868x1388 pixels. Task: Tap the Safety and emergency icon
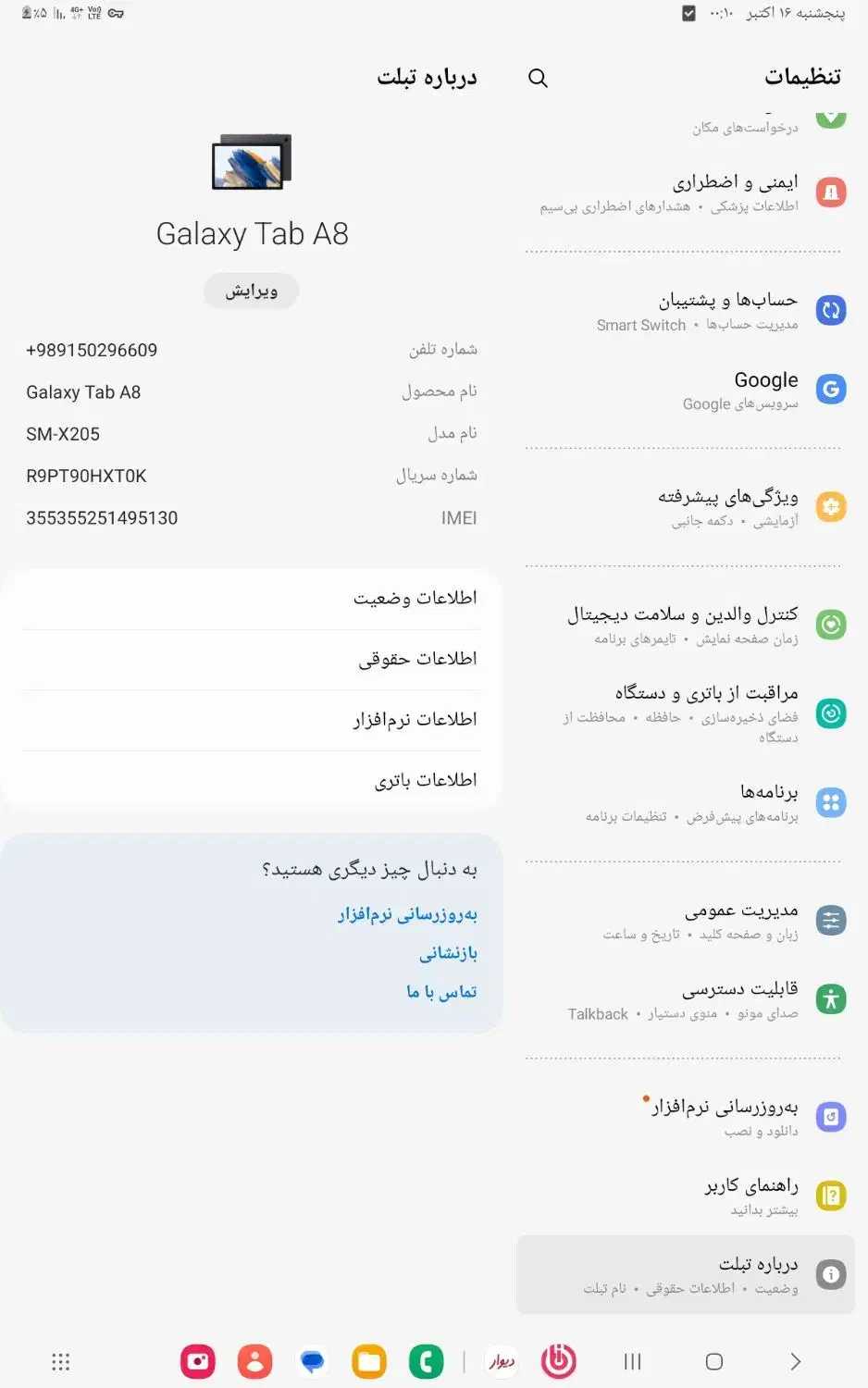[831, 192]
